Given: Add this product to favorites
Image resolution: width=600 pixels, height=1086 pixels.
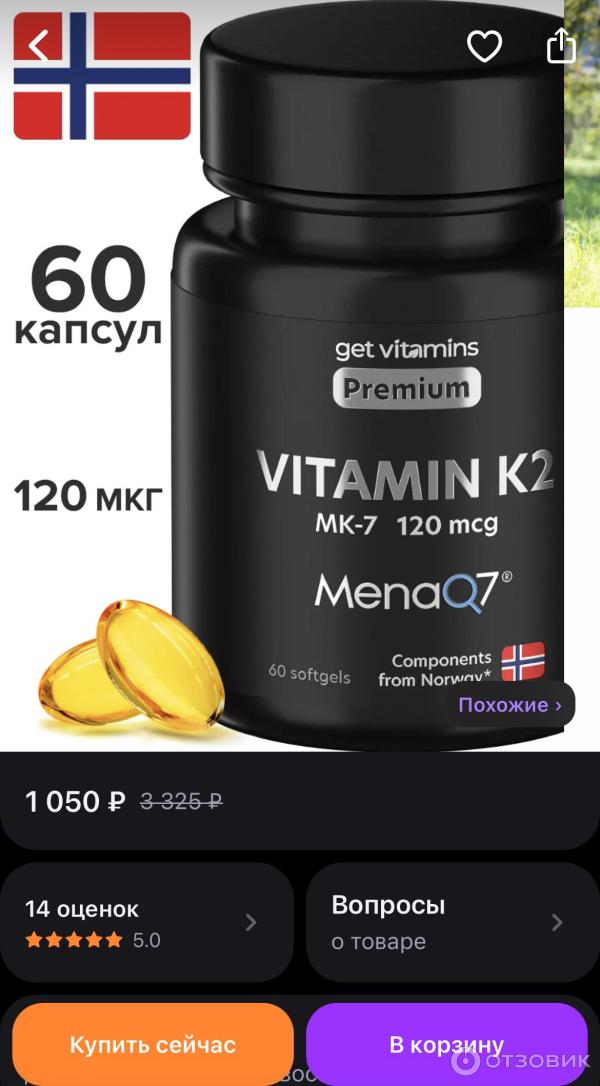Looking at the screenshot, I should tap(485, 45).
